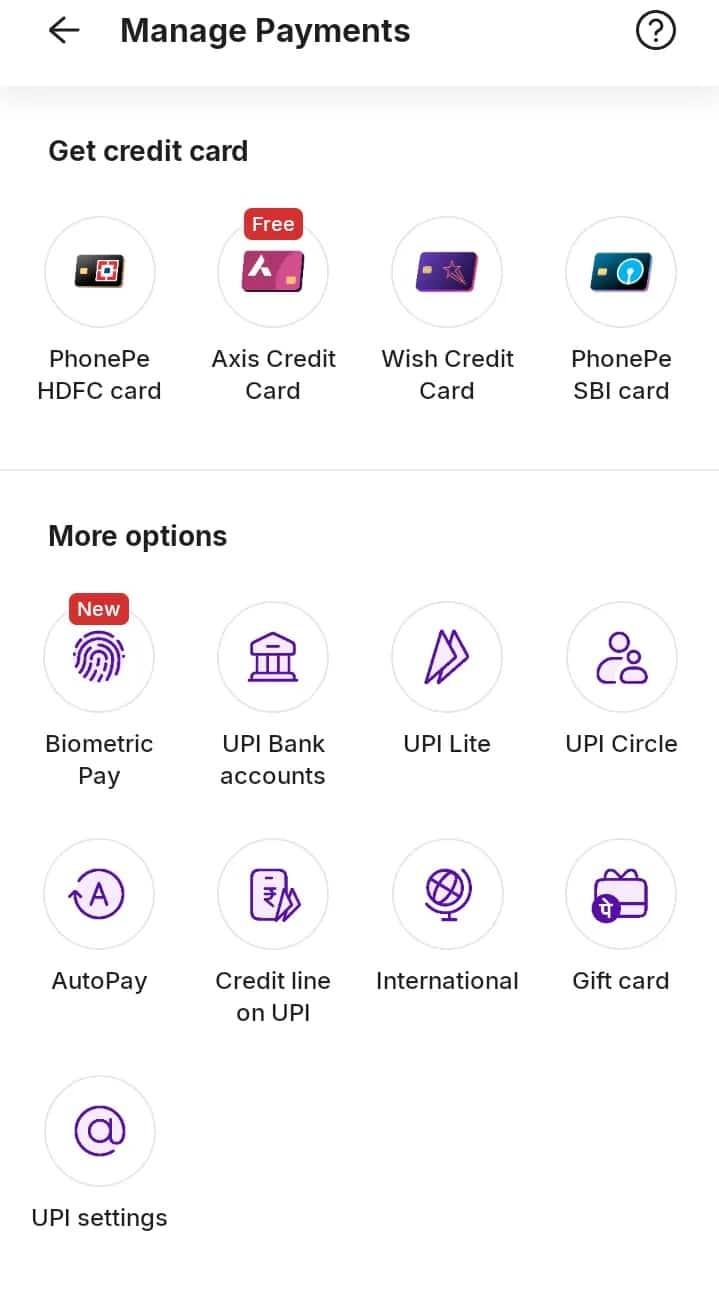
Task: Open UPI Circle
Action: 621,657
